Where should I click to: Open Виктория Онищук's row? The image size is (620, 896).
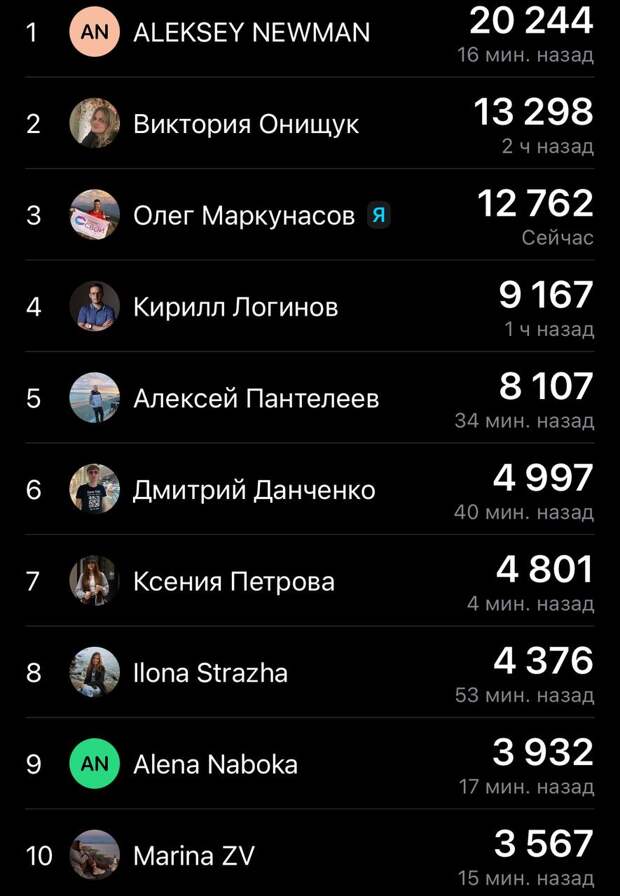coord(246,124)
